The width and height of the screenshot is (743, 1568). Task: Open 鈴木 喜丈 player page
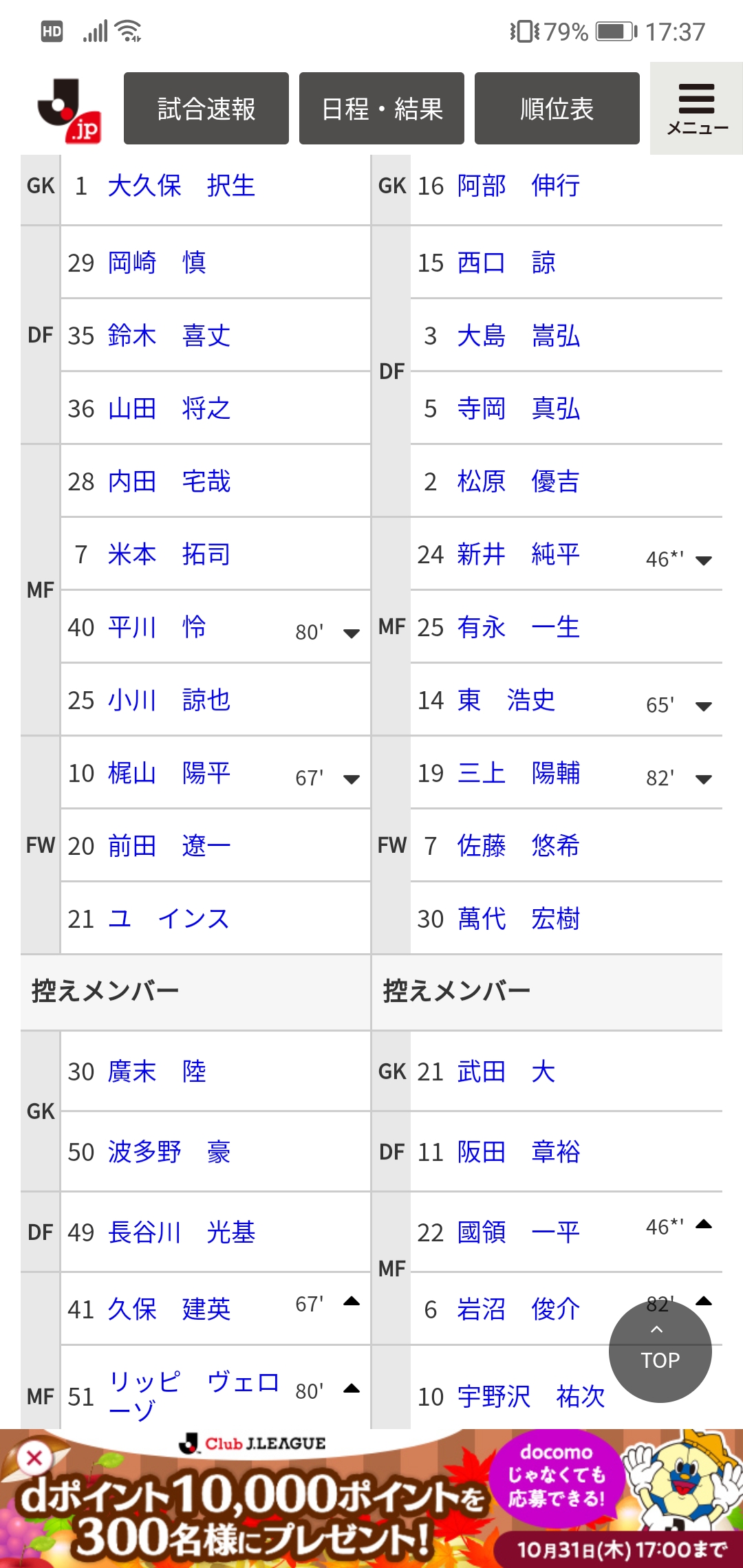click(169, 336)
